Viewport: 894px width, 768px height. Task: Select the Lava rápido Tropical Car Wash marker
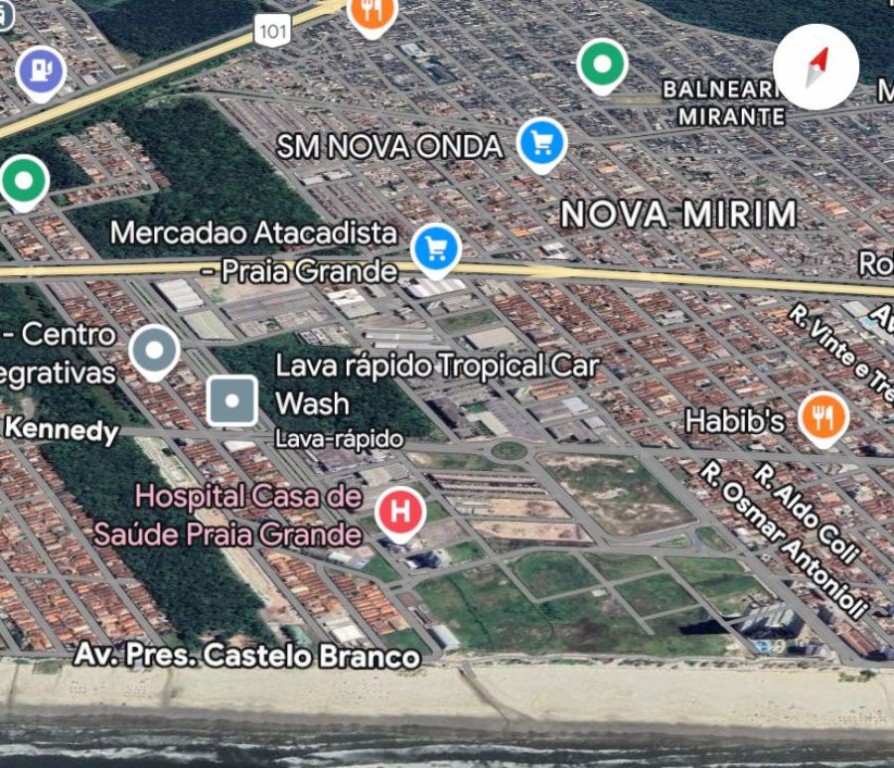232,401
